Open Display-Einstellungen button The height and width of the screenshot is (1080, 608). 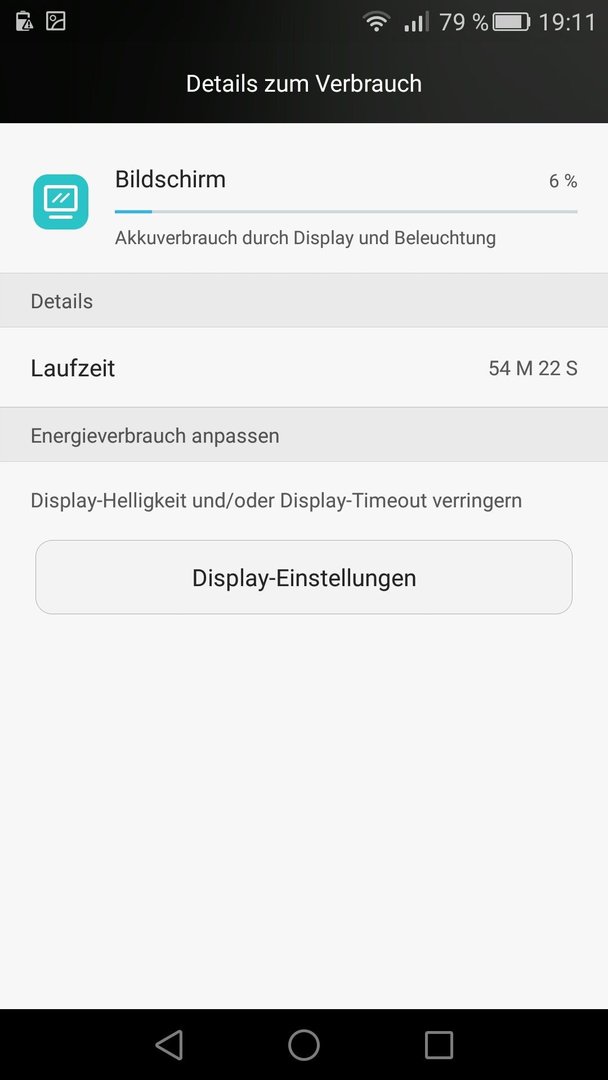tap(304, 577)
